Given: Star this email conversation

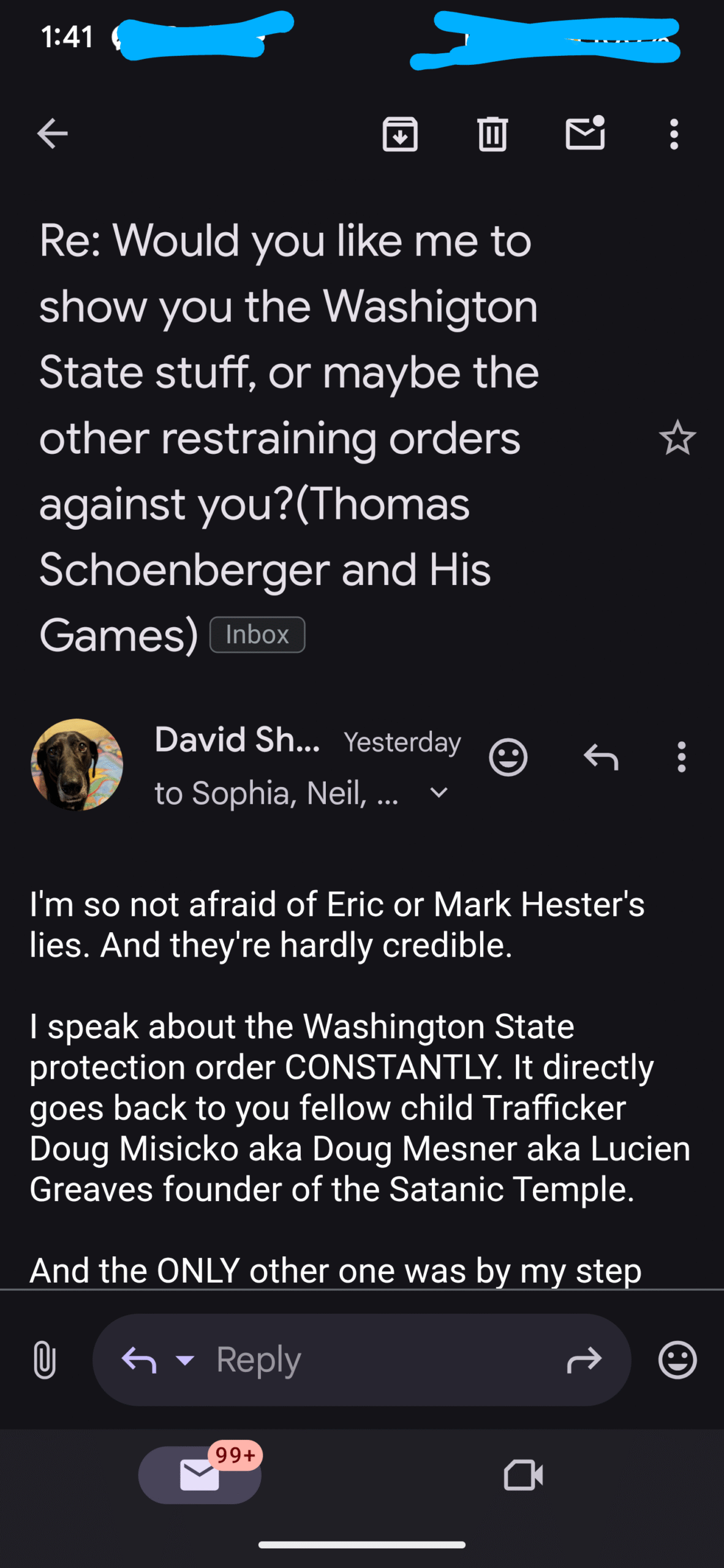Looking at the screenshot, I should click(x=677, y=438).
